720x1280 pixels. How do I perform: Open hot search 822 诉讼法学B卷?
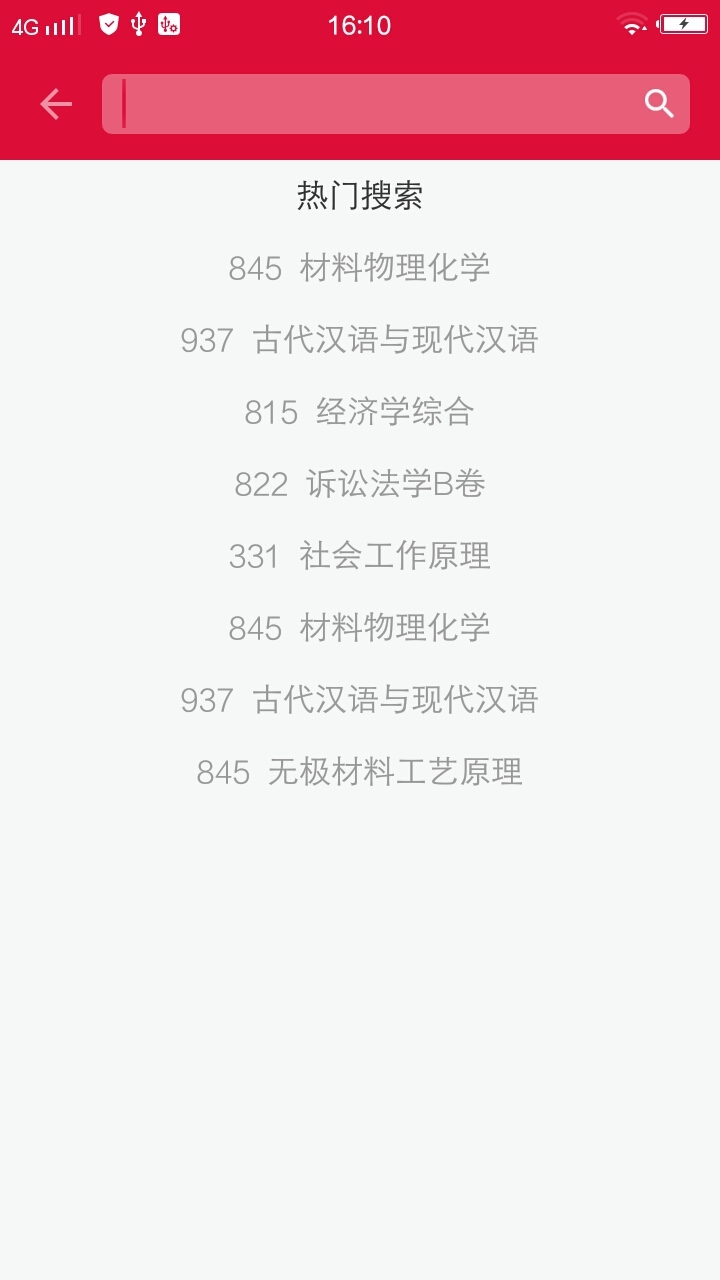tap(360, 484)
